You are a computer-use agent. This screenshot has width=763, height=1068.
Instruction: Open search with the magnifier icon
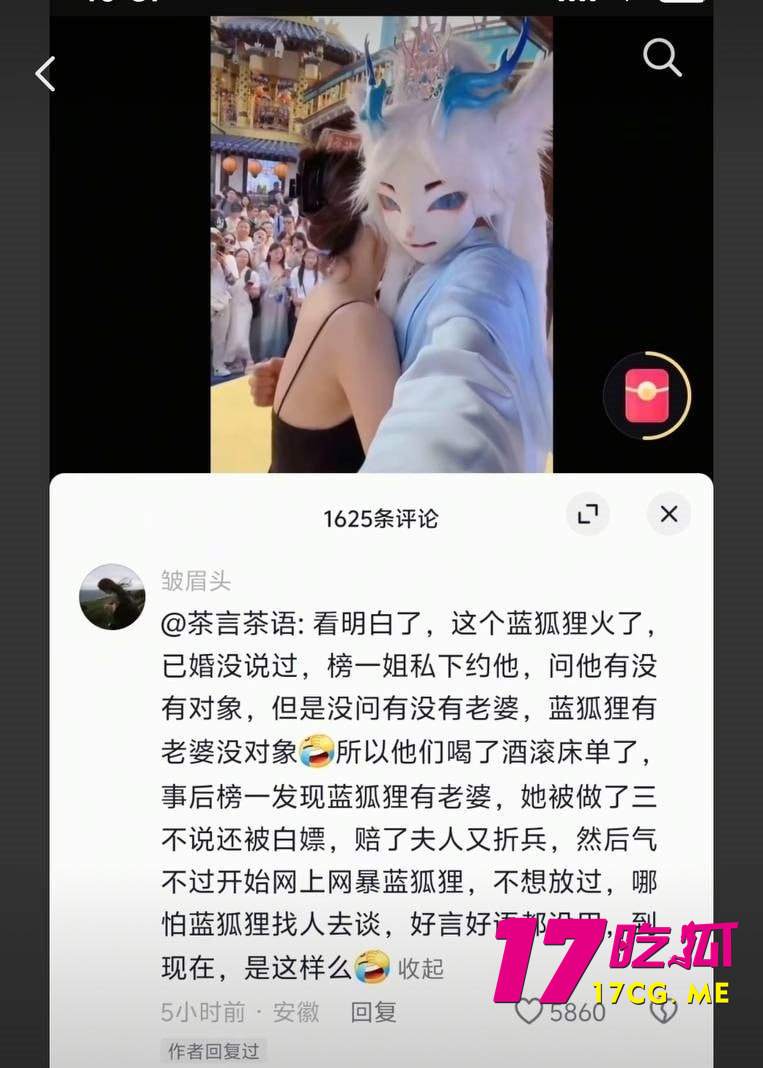pyautogui.click(x=661, y=57)
